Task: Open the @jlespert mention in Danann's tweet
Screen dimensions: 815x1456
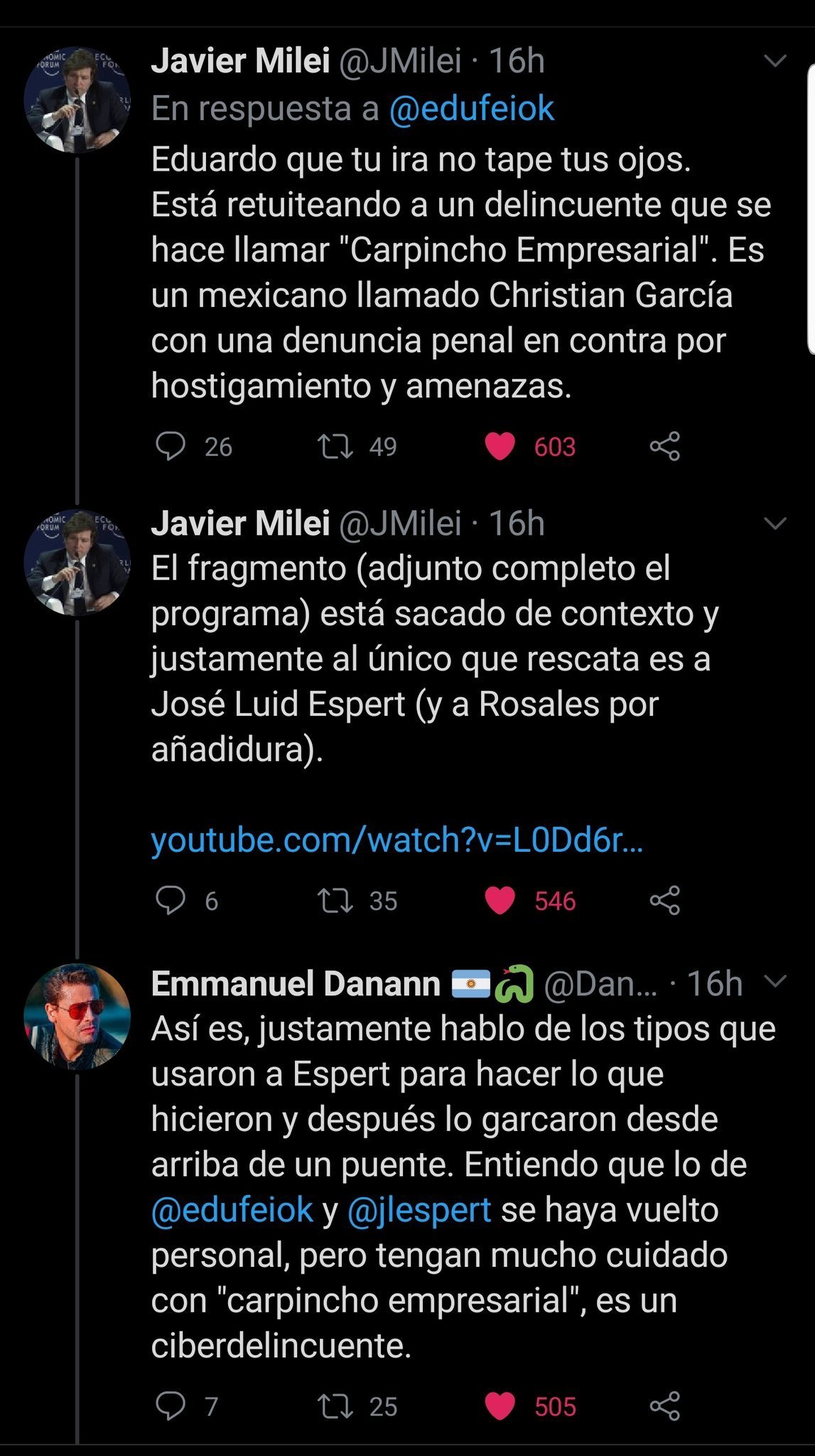Action: pos(419,1209)
